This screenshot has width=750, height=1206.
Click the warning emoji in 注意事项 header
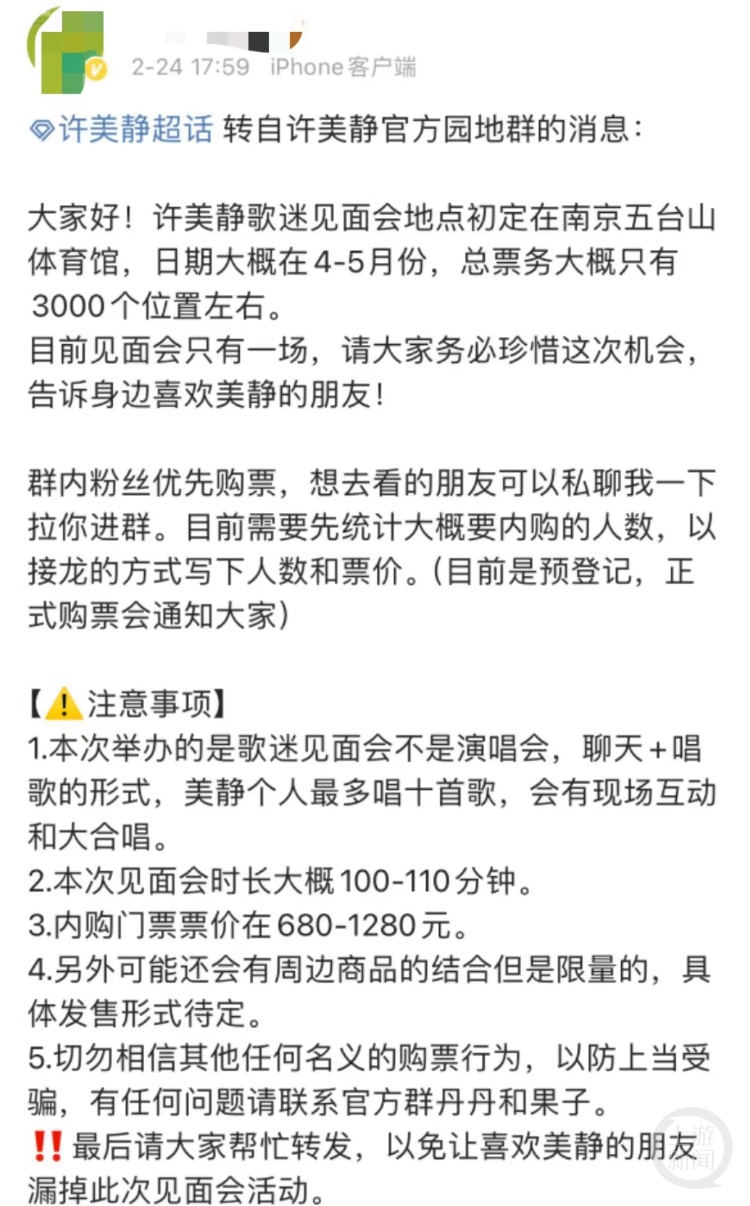pyautogui.click(x=66, y=703)
